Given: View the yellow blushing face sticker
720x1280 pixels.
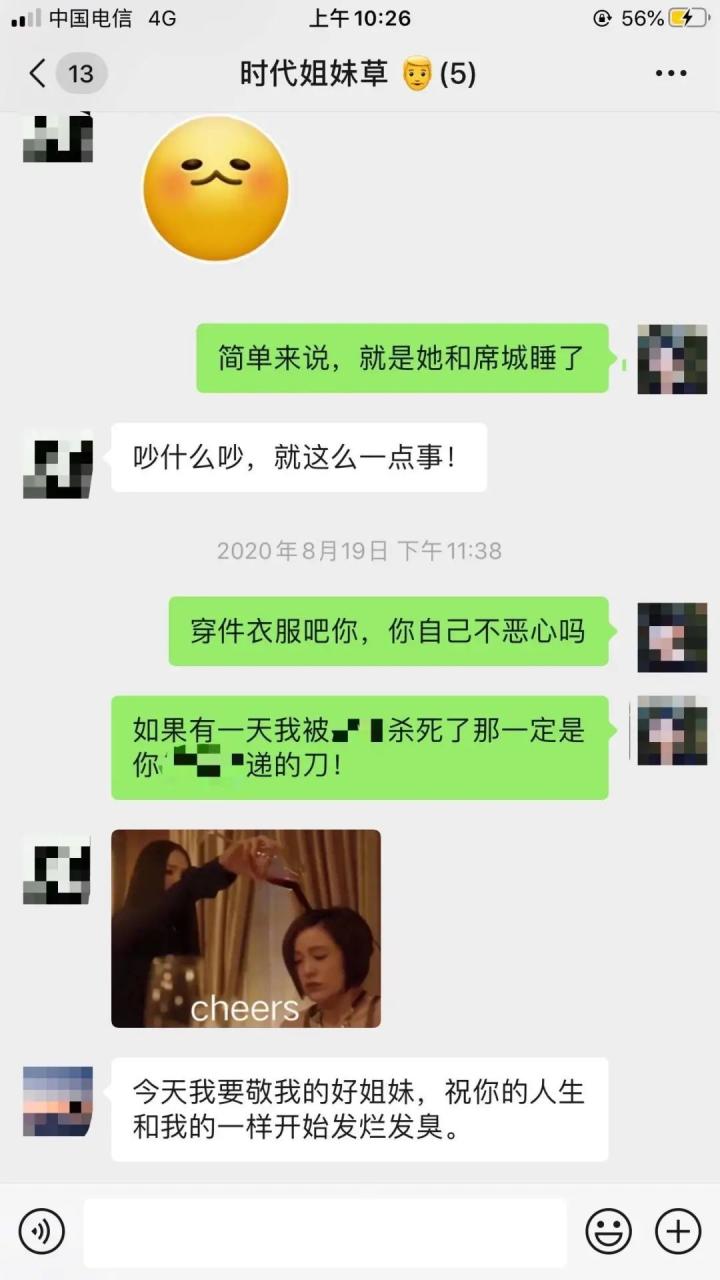Looking at the screenshot, I should click(x=216, y=188).
